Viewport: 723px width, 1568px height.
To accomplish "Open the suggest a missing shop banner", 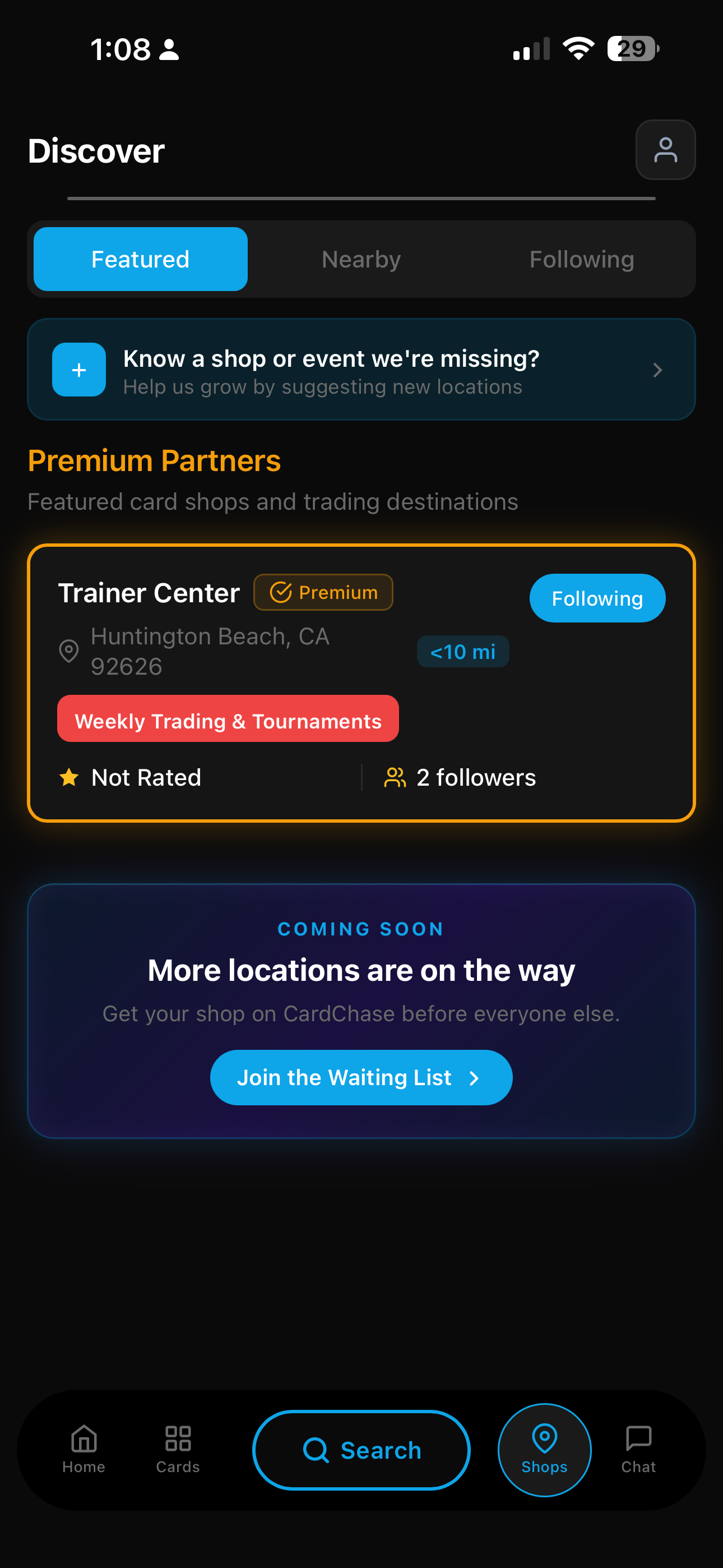I will point(361,370).
